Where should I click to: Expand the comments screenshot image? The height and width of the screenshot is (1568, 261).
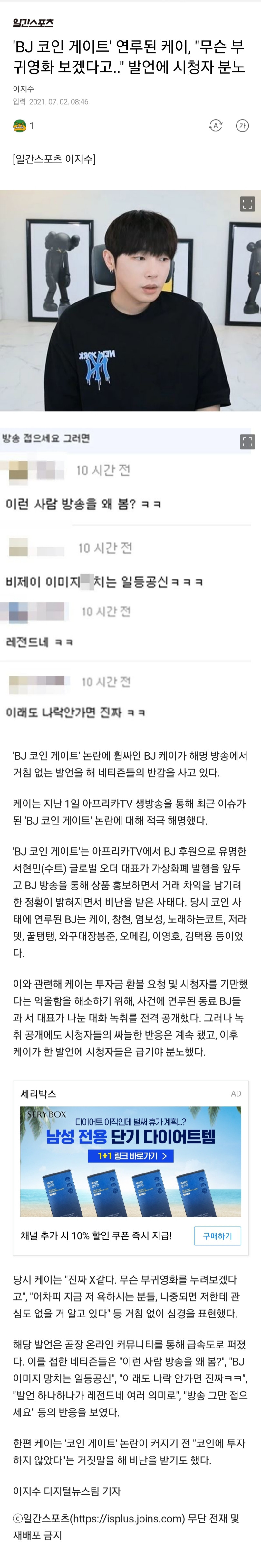247,441
